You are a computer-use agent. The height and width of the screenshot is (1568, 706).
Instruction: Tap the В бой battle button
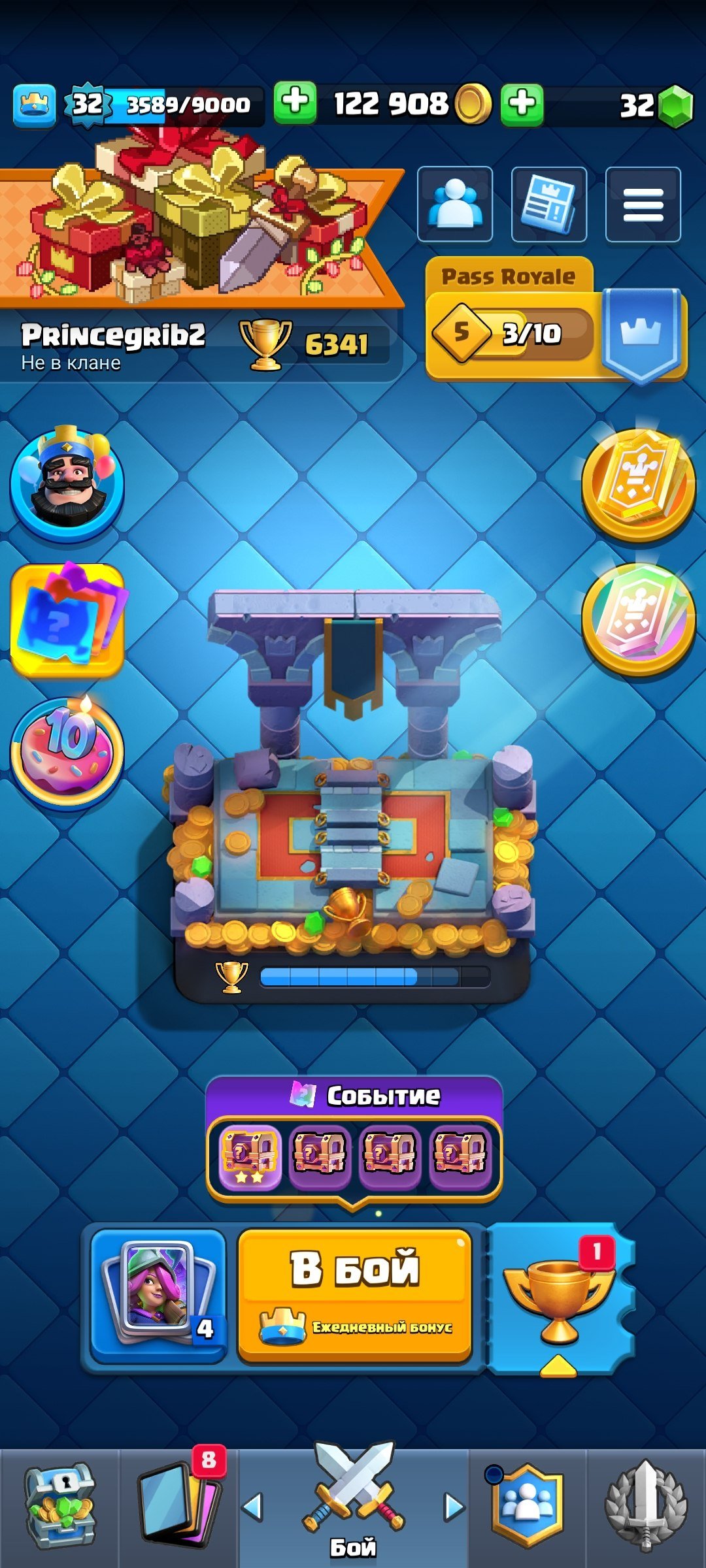click(355, 1296)
